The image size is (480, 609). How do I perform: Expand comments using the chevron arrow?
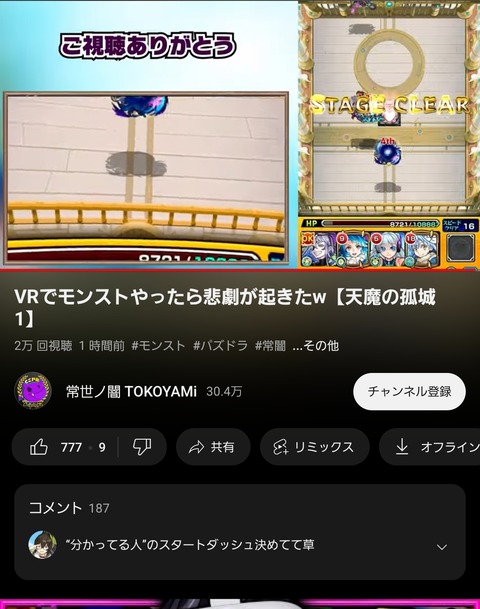pyautogui.click(x=442, y=547)
